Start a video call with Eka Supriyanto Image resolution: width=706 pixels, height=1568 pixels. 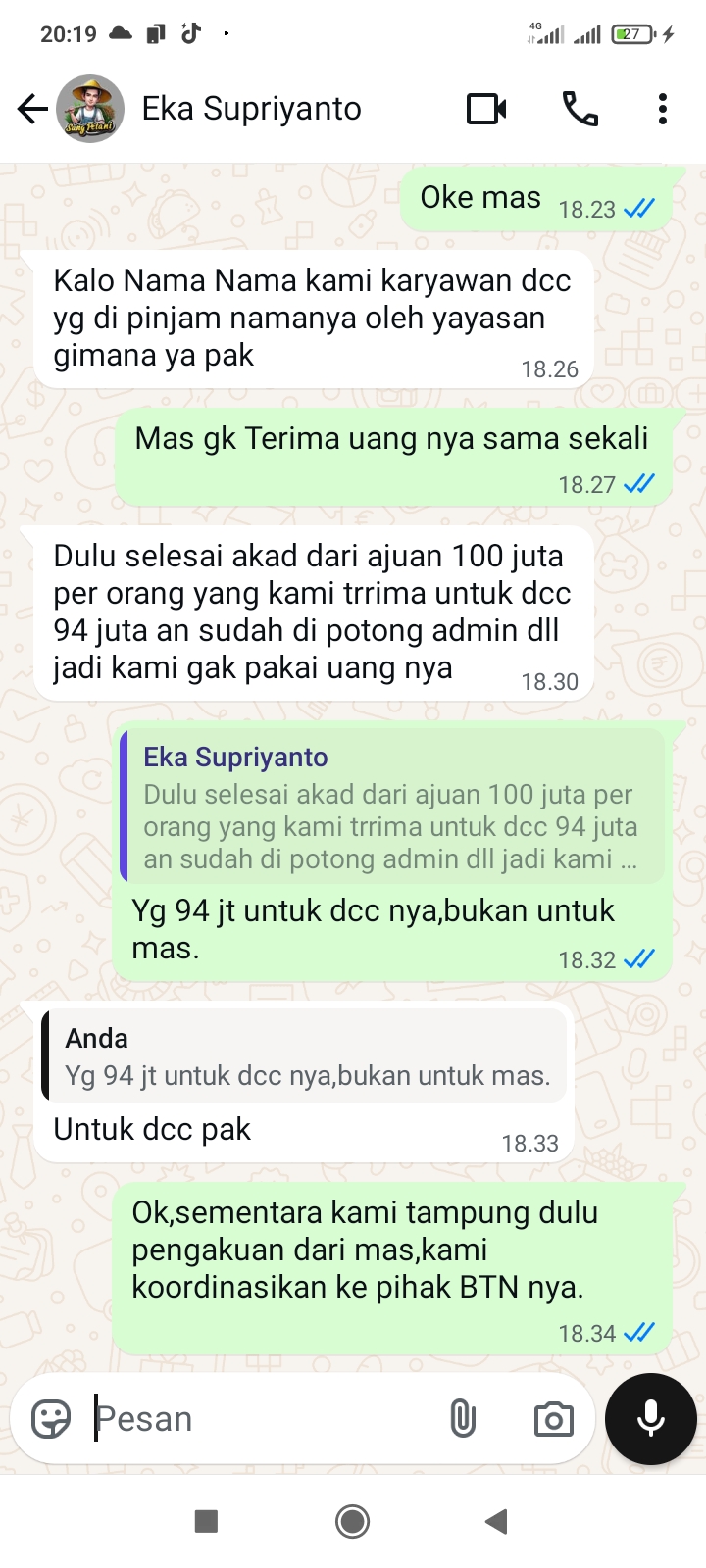coord(486,109)
